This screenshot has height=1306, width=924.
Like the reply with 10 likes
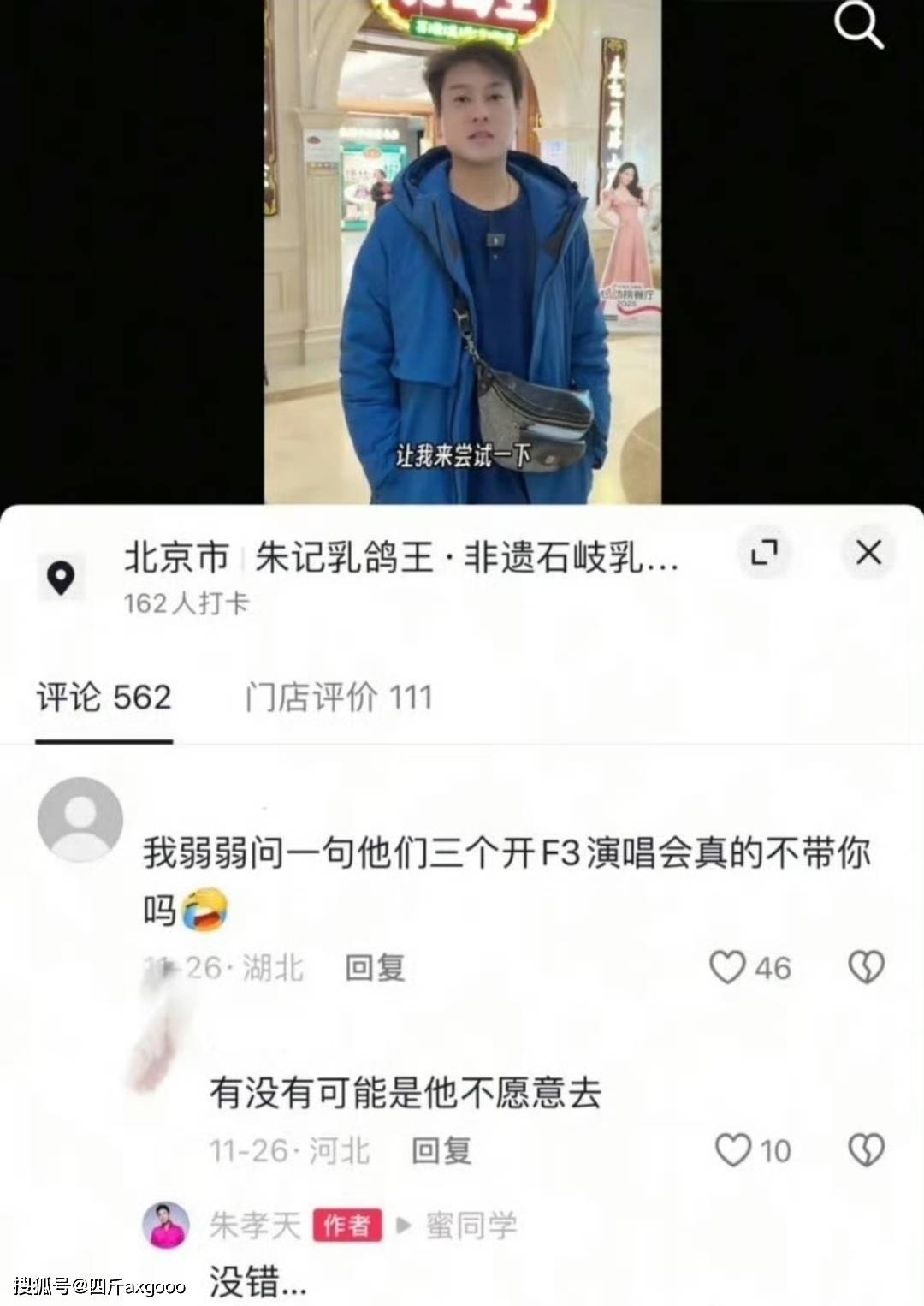[733, 1151]
